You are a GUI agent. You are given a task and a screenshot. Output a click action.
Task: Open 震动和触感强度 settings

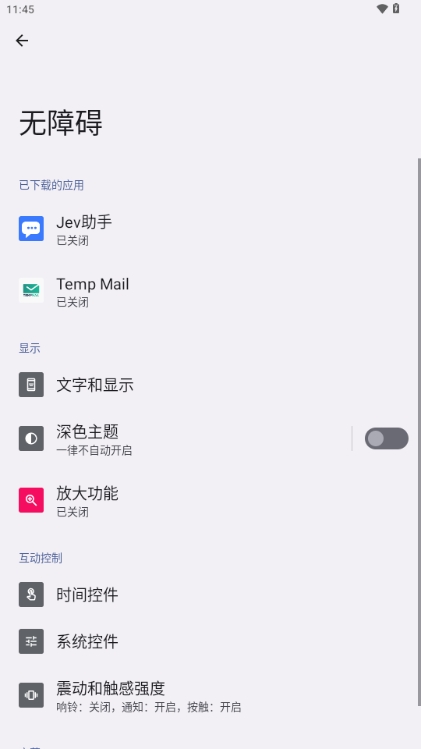(x=209, y=695)
